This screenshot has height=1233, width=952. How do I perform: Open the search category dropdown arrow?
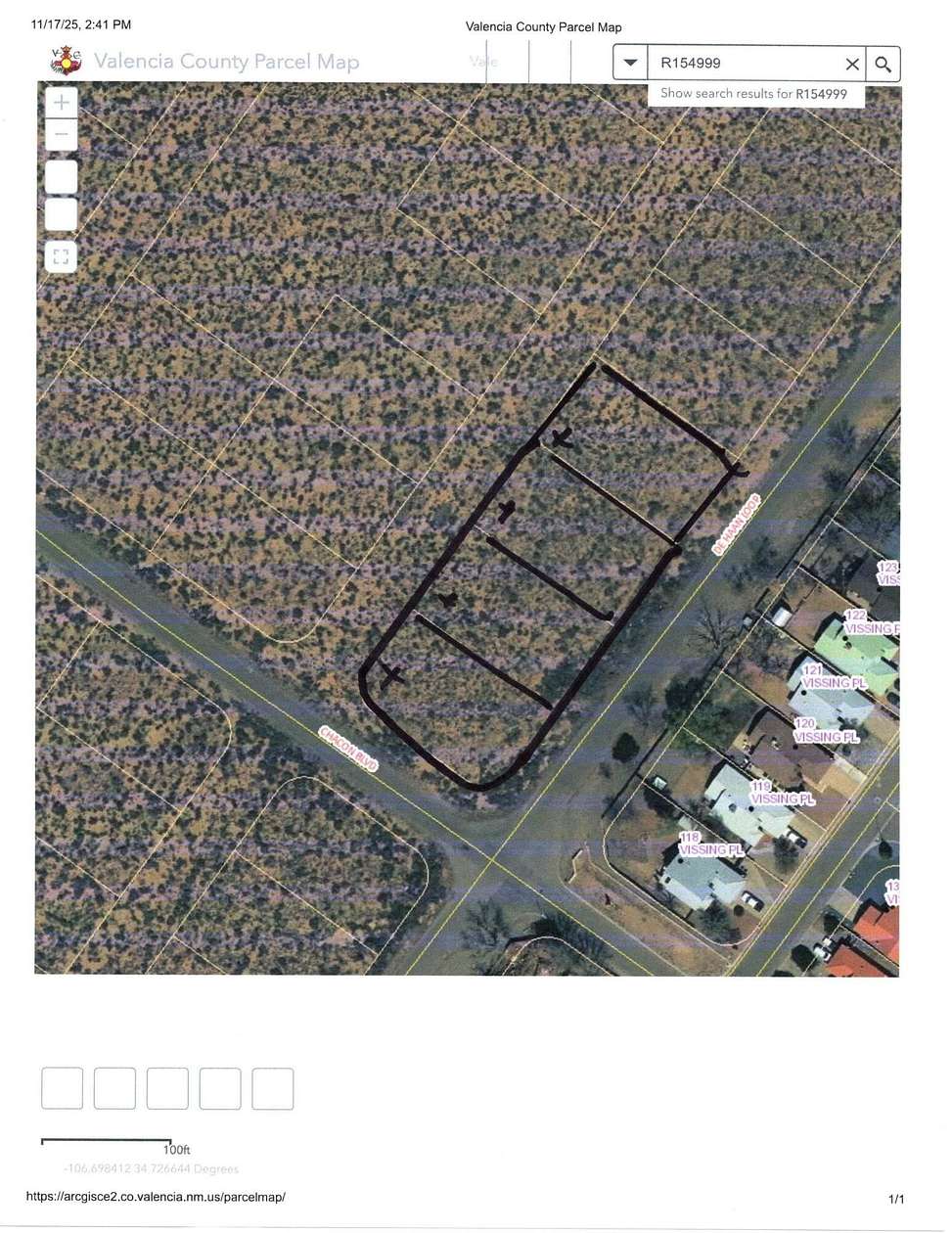[x=629, y=63]
